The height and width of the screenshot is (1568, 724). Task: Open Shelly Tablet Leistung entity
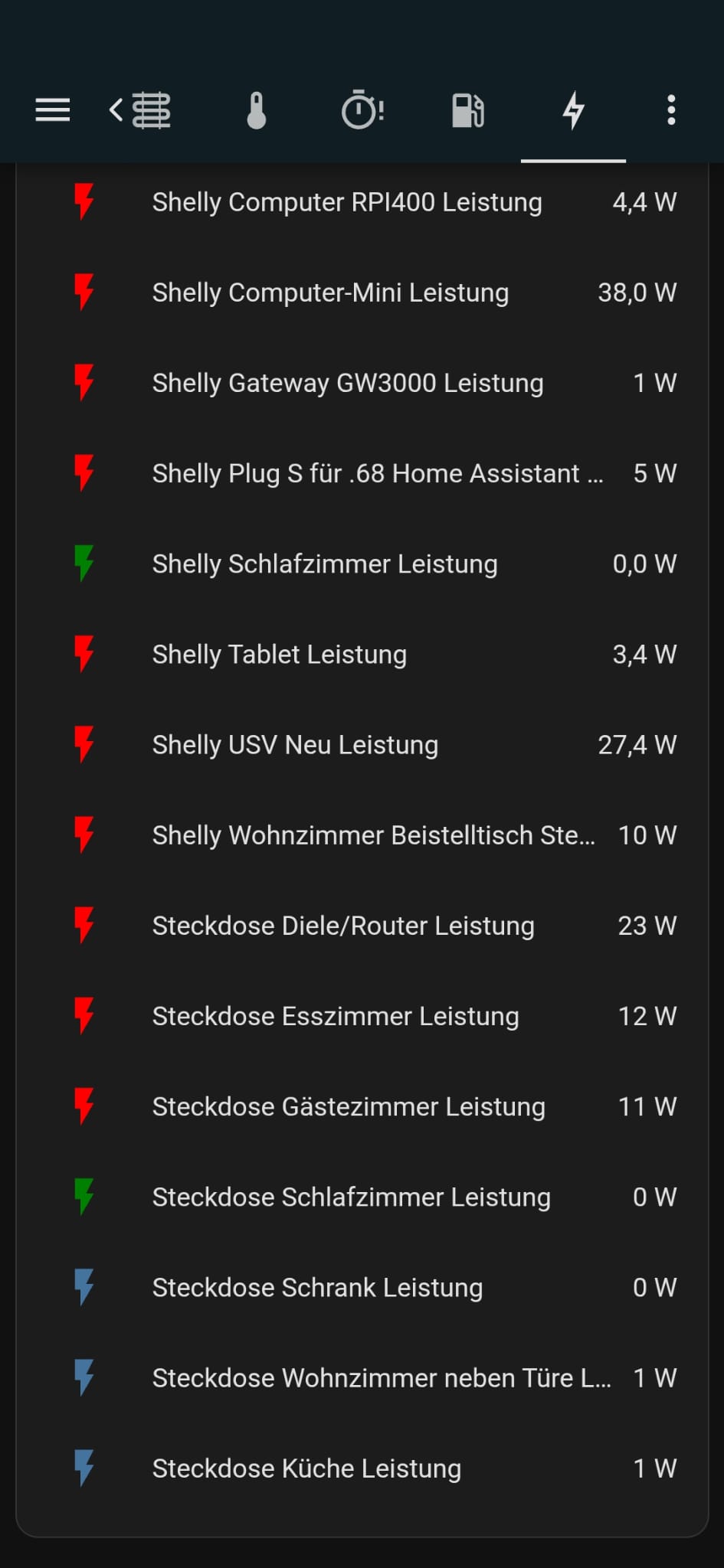click(x=280, y=655)
